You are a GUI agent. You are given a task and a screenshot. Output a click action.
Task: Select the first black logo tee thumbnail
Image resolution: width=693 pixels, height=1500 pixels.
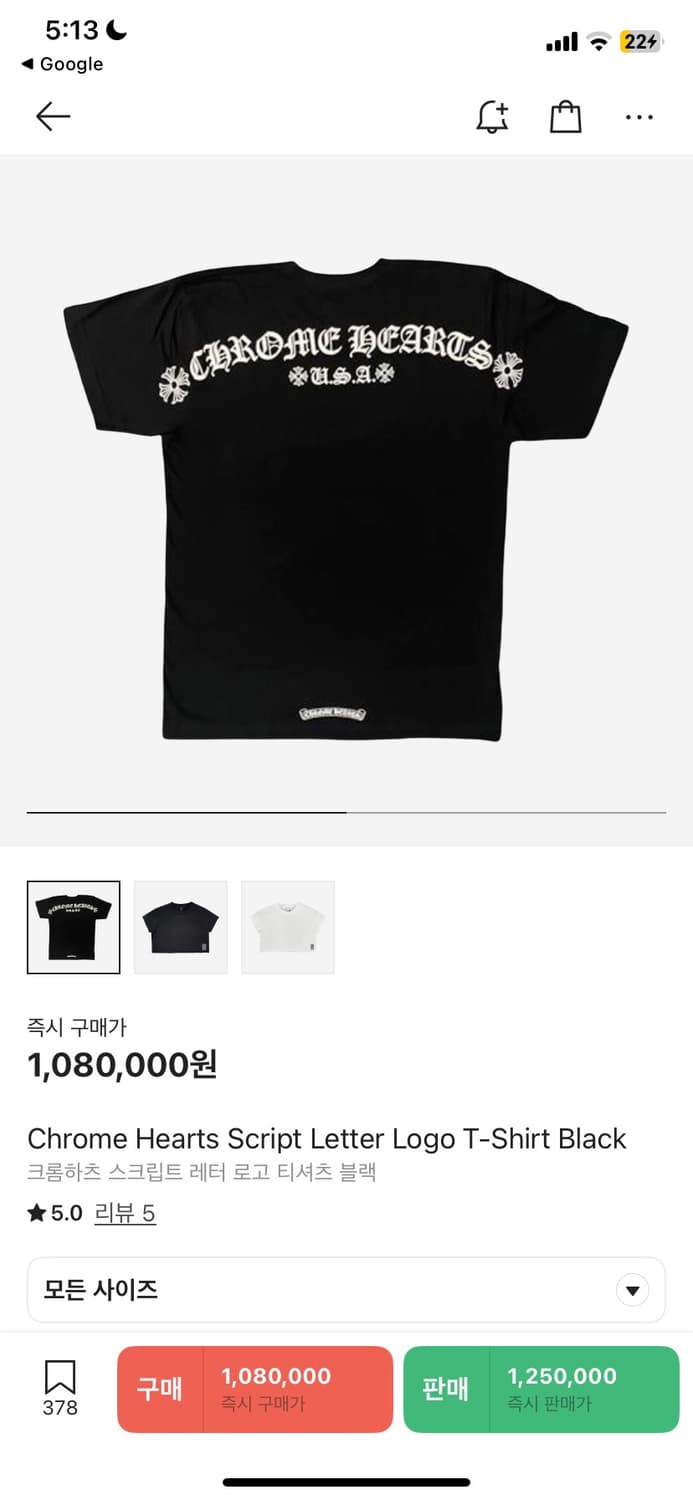point(73,927)
